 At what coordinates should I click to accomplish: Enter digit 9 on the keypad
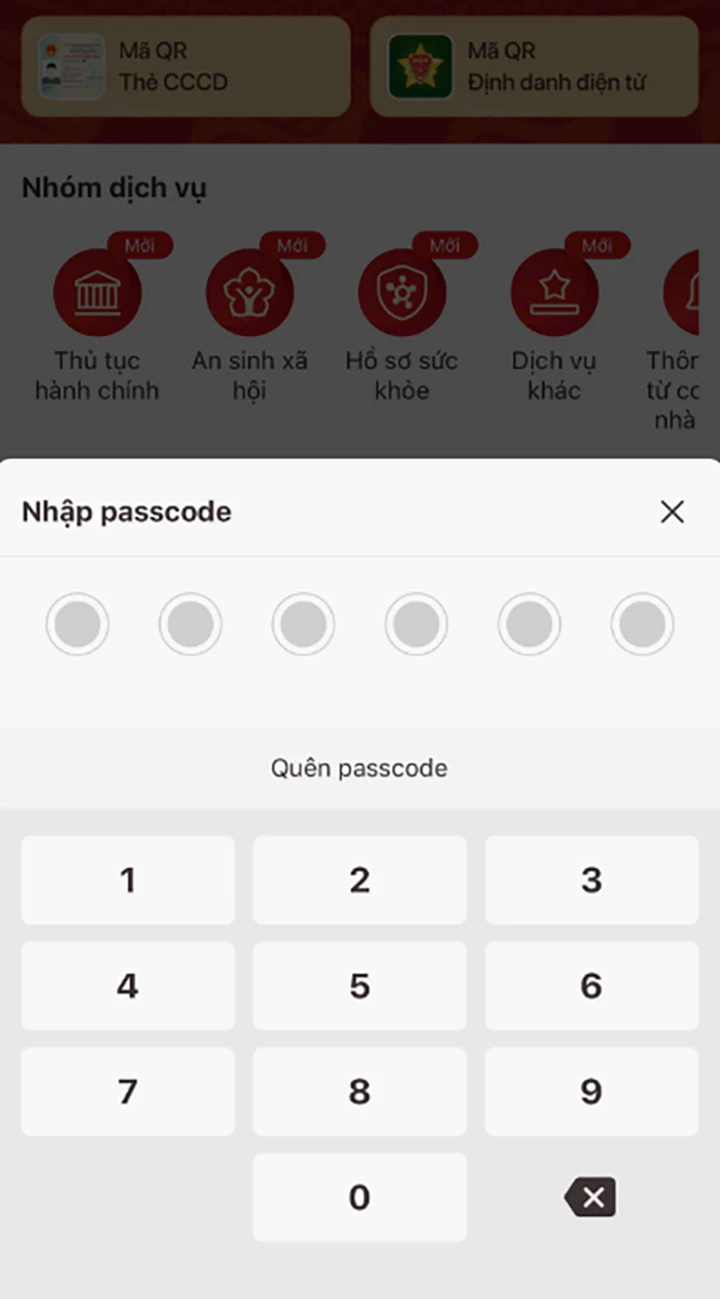(591, 1091)
